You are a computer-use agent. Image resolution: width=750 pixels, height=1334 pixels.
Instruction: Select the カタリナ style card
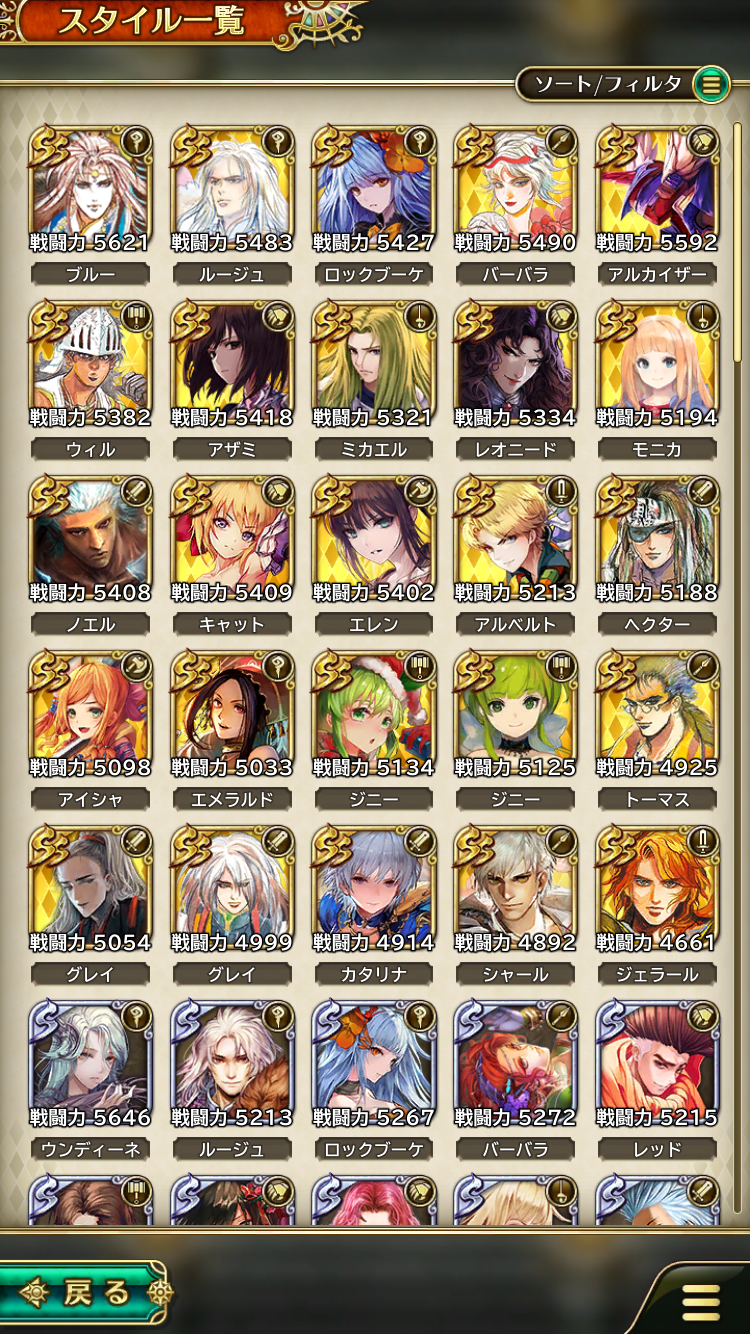tap(374, 890)
